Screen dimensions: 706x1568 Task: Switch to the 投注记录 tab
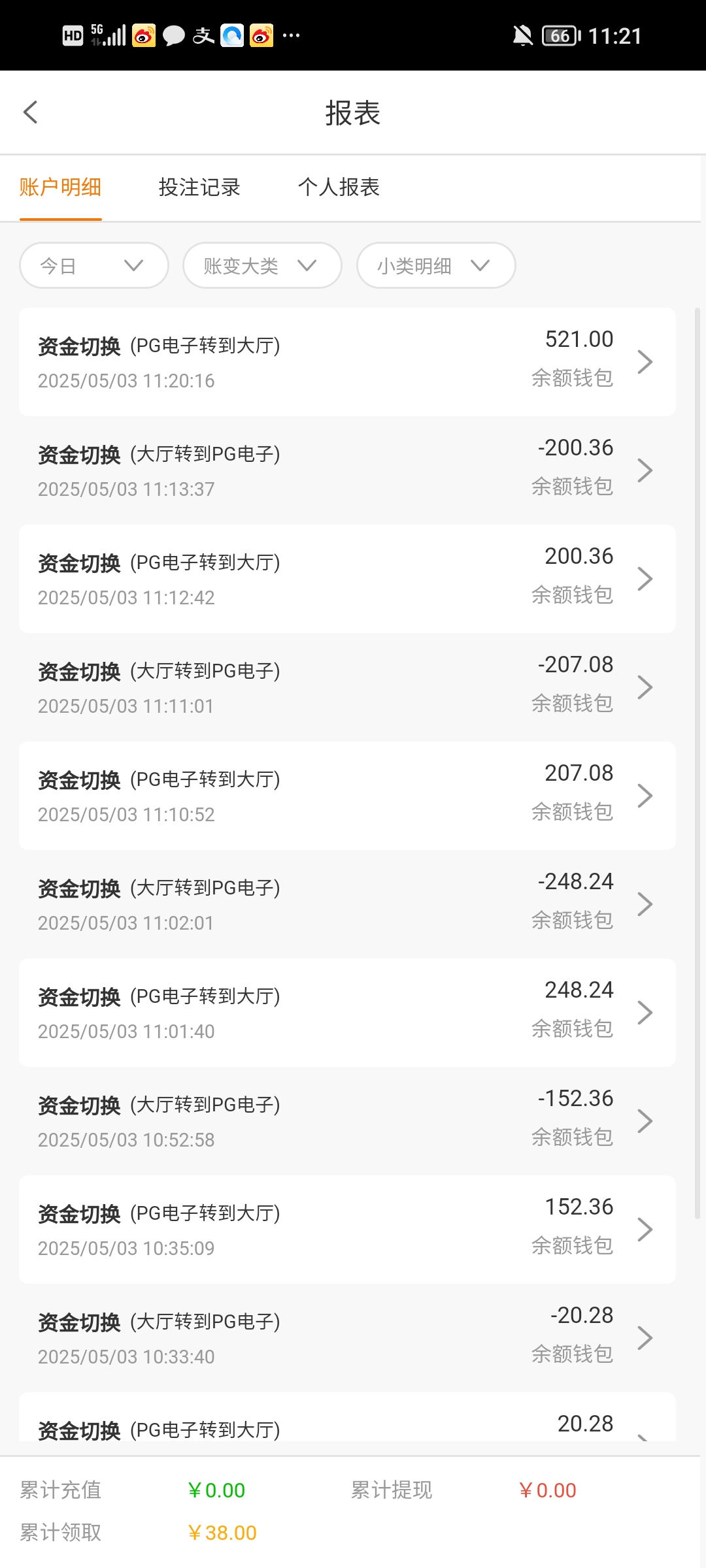pos(199,188)
